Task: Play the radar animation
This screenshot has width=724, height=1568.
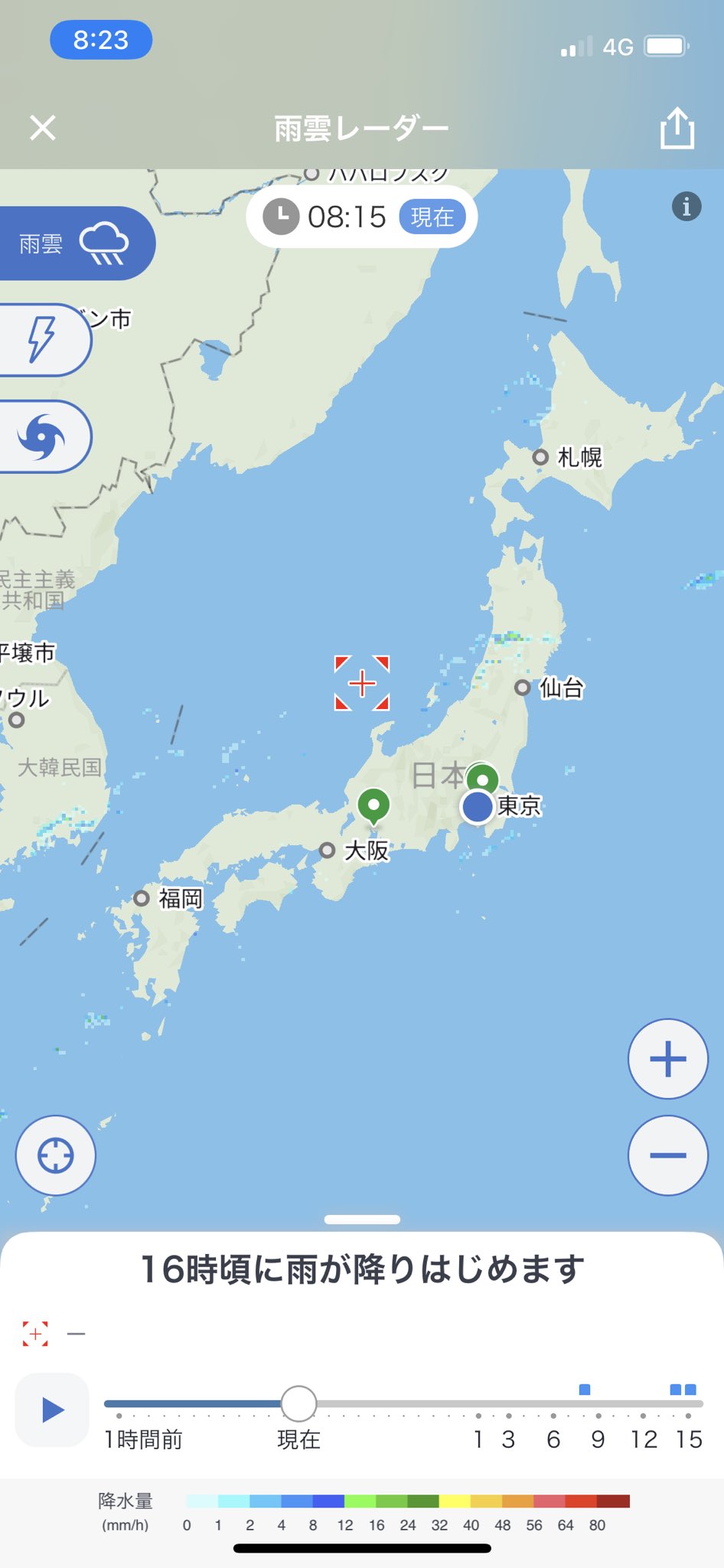Action: (52, 1410)
